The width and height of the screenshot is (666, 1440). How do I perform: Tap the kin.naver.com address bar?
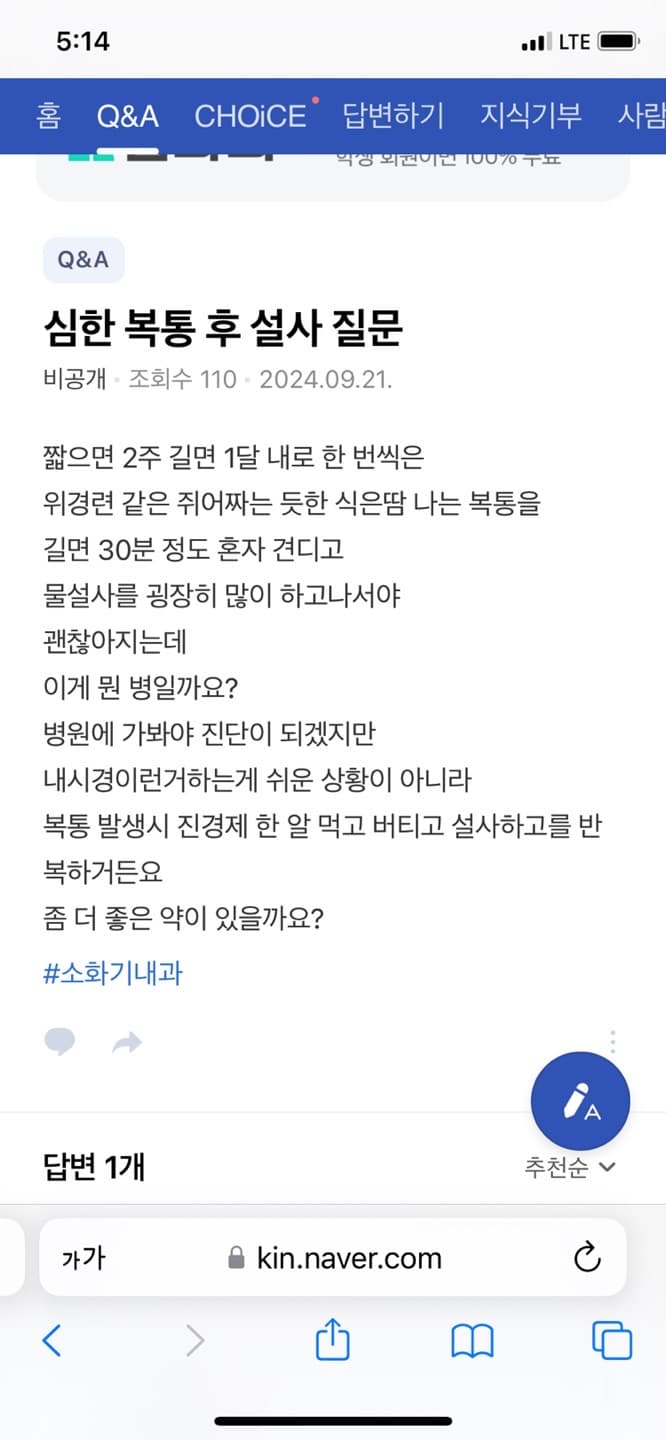[335, 1258]
